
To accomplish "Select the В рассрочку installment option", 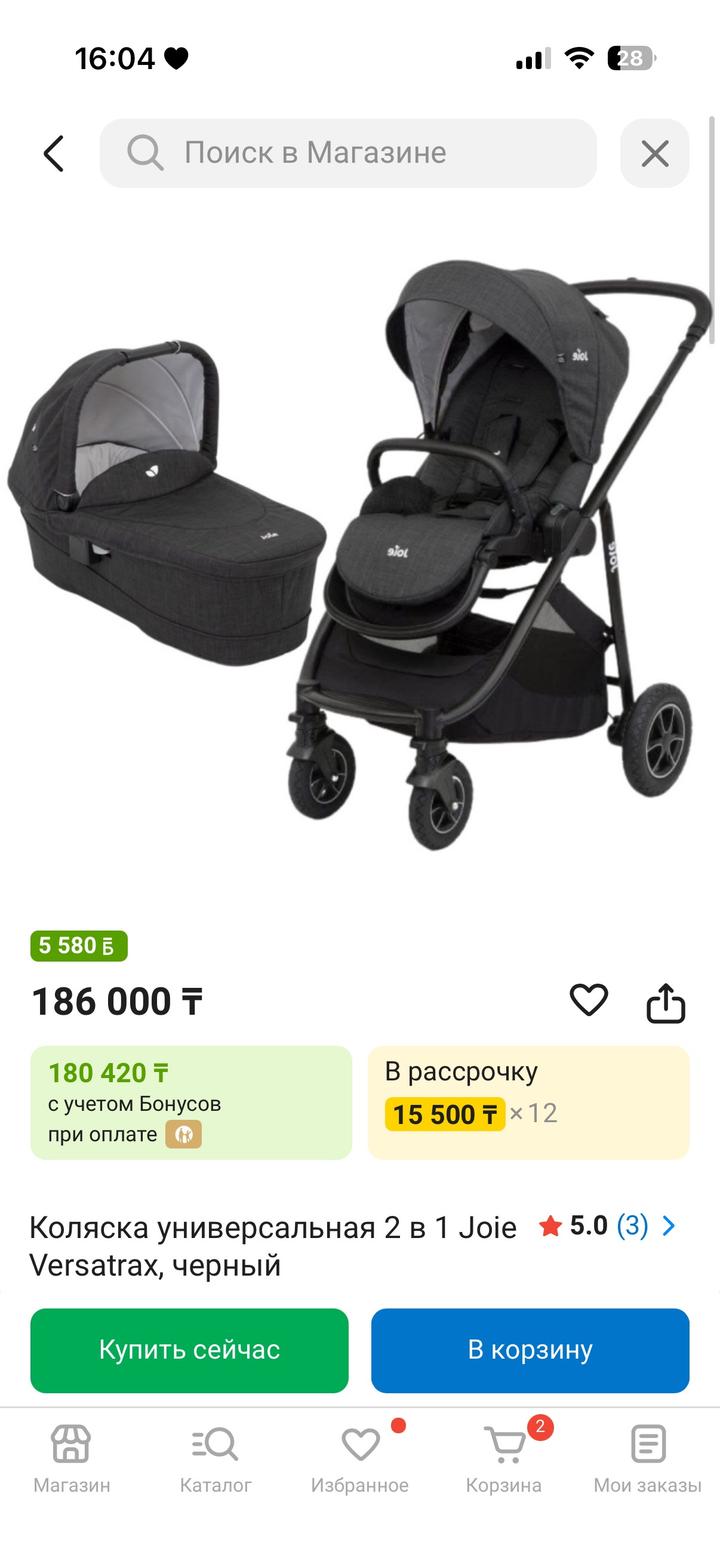I will pyautogui.click(x=528, y=1102).
